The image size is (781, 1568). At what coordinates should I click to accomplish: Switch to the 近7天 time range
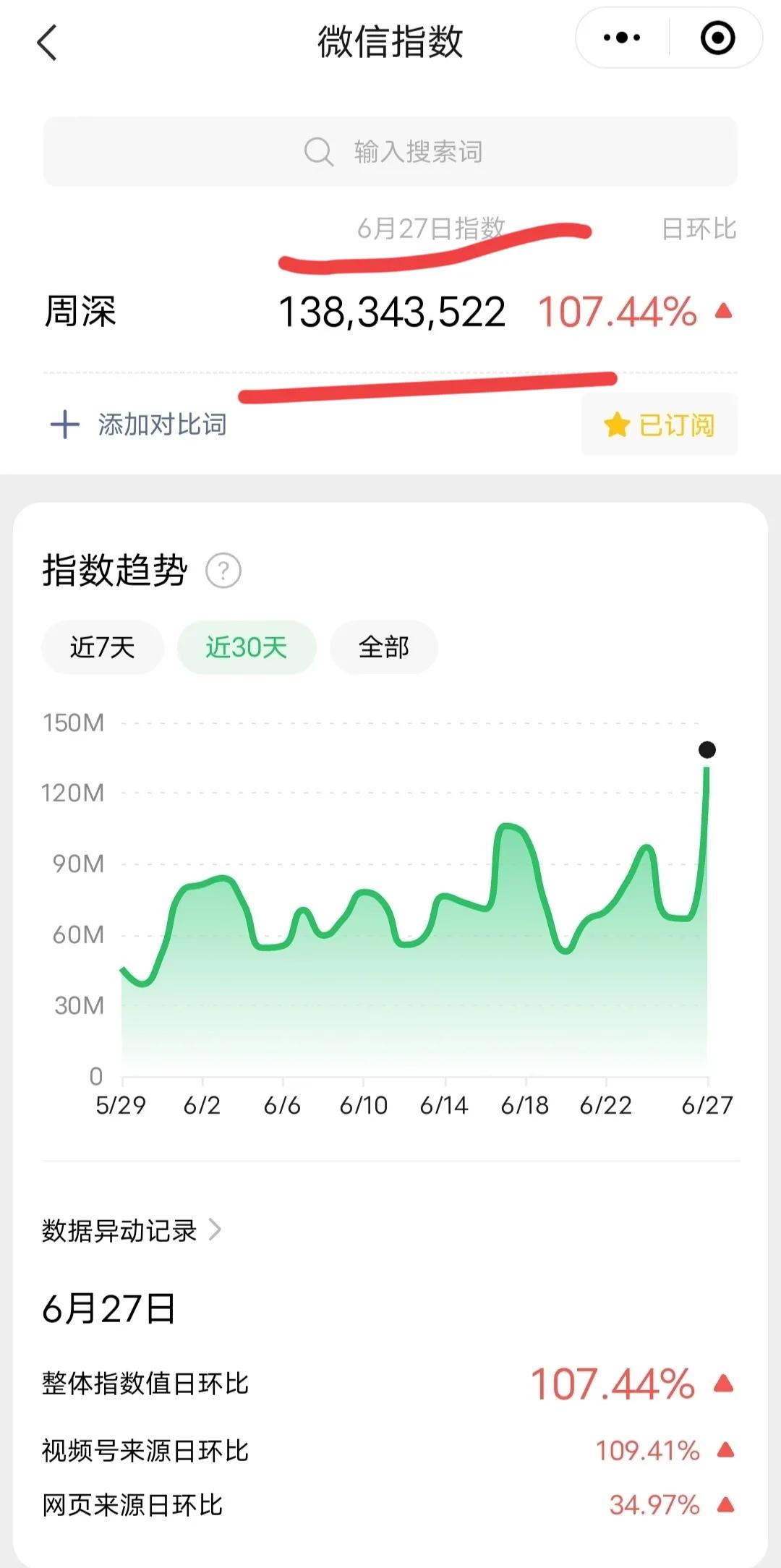pos(102,647)
